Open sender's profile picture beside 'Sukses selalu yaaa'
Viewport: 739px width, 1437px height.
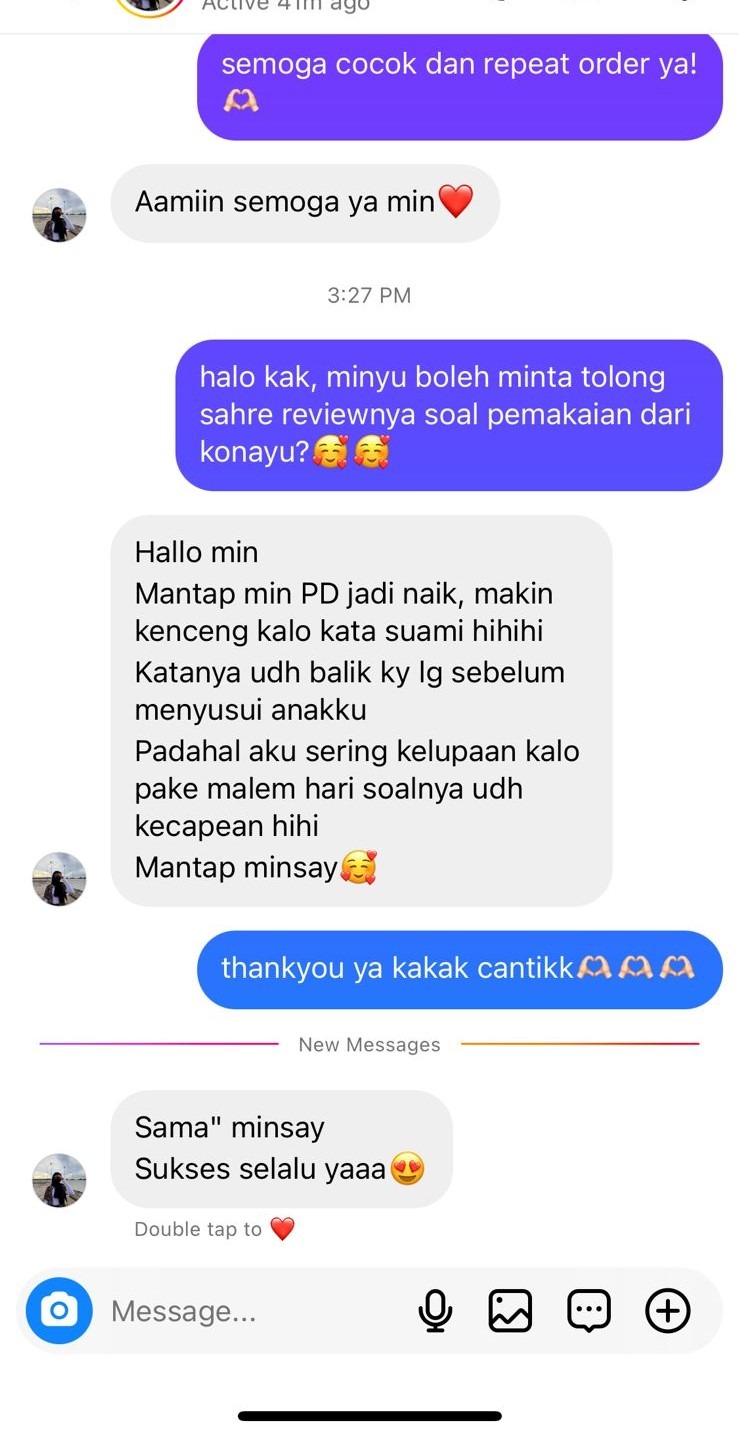[59, 1180]
